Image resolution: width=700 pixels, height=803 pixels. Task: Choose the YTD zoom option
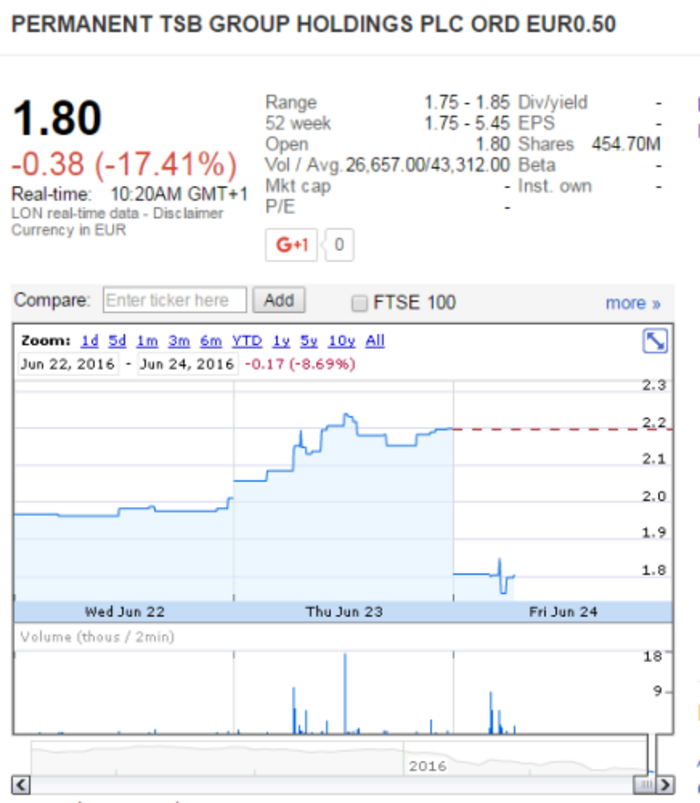coord(246,341)
